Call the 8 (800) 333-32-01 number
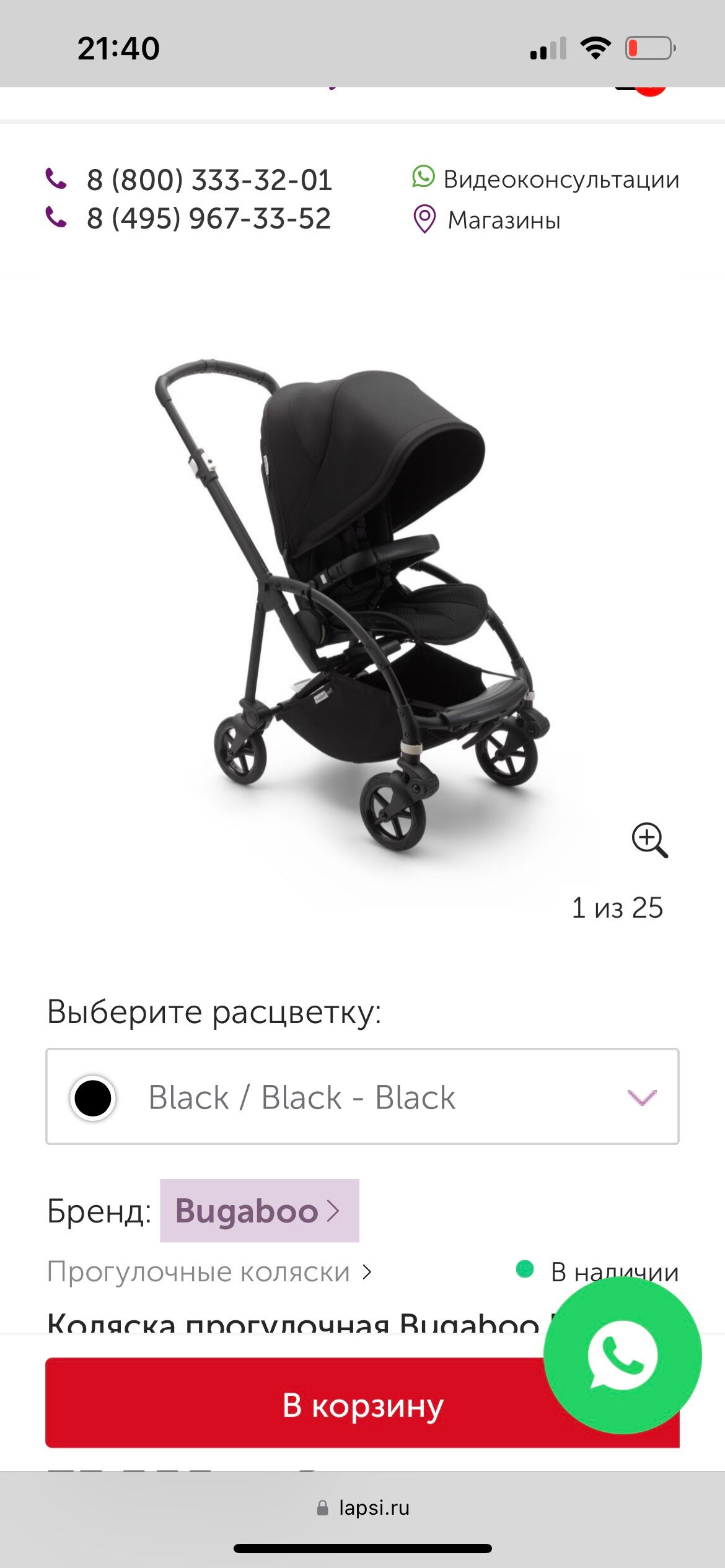The width and height of the screenshot is (725, 1568). pyautogui.click(x=209, y=180)
